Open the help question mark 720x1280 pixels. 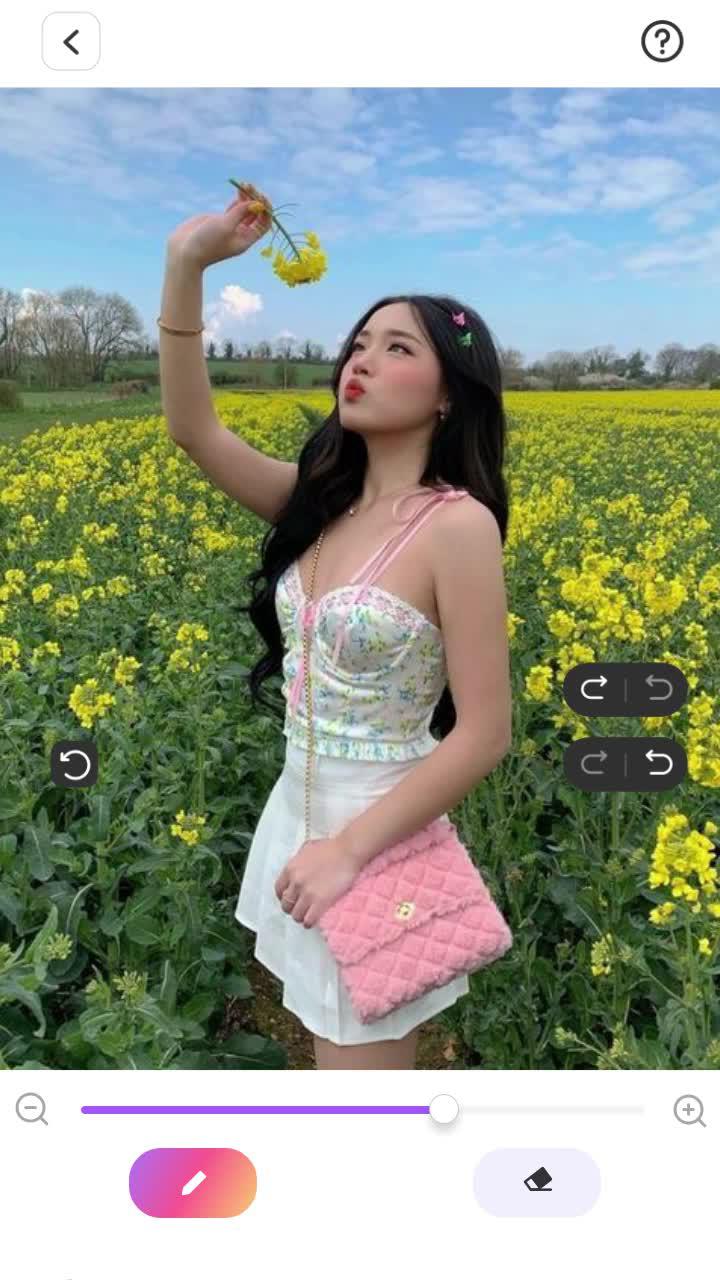coord(662,42)
